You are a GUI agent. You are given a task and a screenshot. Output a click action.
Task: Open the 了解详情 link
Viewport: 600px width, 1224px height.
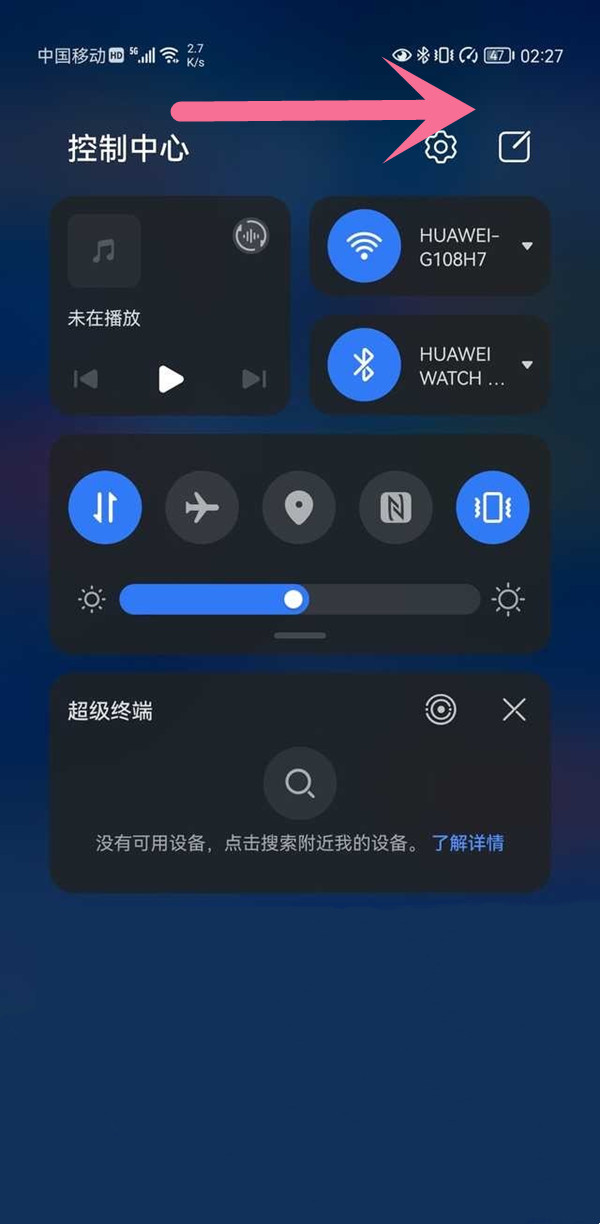tap(468, 843)
